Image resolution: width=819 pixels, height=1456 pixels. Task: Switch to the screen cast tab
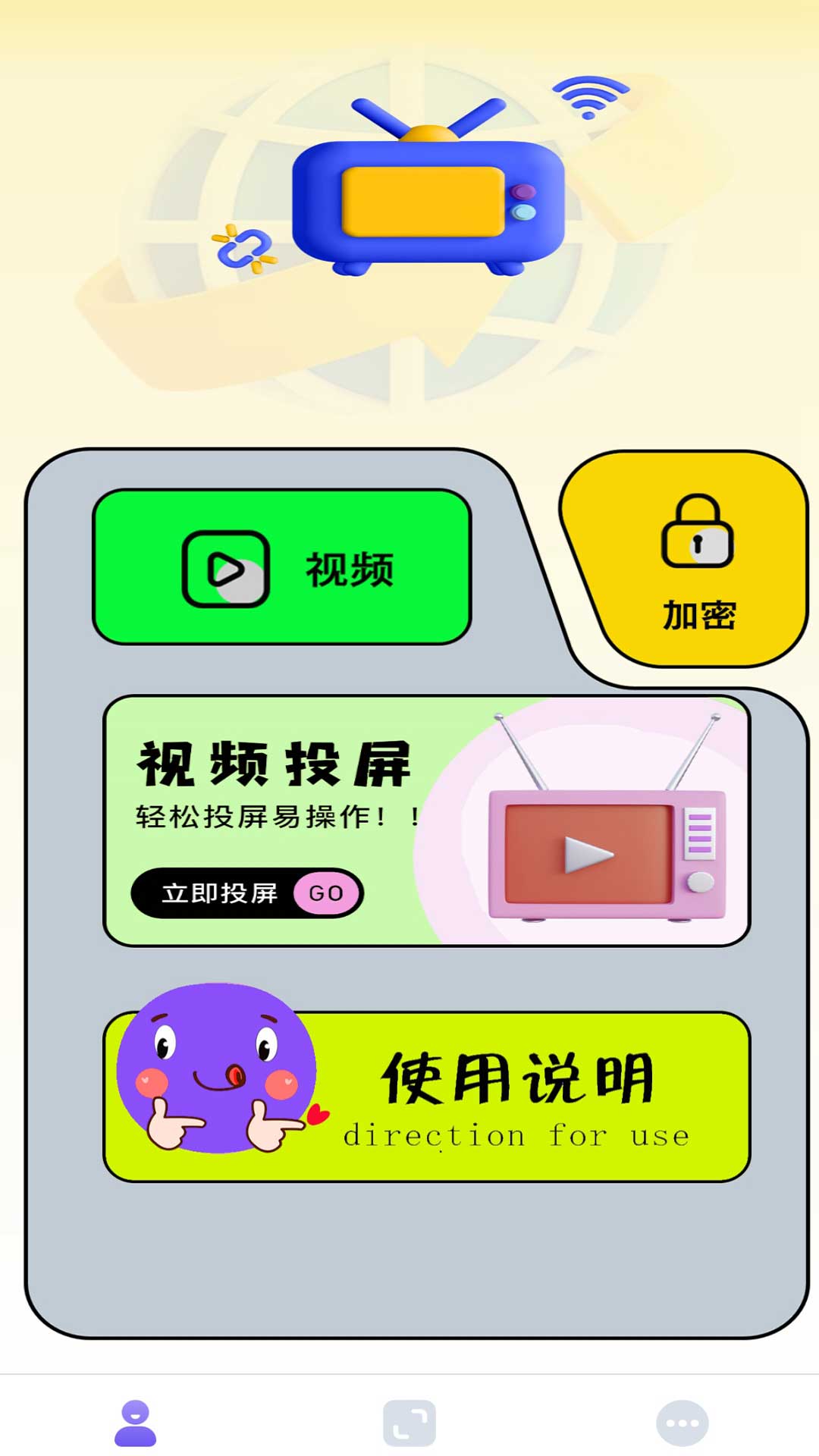click(x=409, y=1423)
